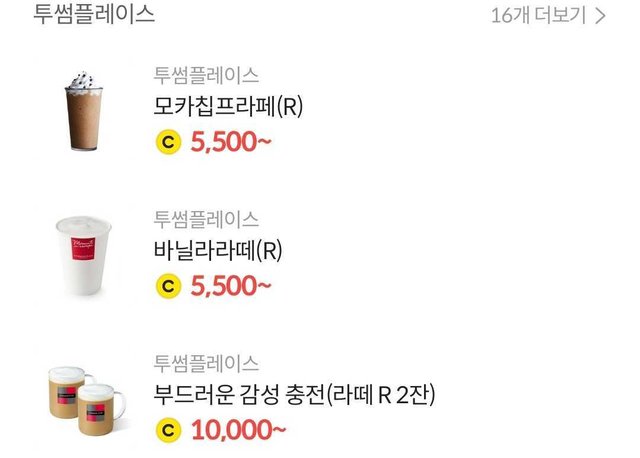This screenshot has height=458, width=640.
Task: View 부드러운 감성 충전(라떼 R 2잔) details
Action: point(295,395)
